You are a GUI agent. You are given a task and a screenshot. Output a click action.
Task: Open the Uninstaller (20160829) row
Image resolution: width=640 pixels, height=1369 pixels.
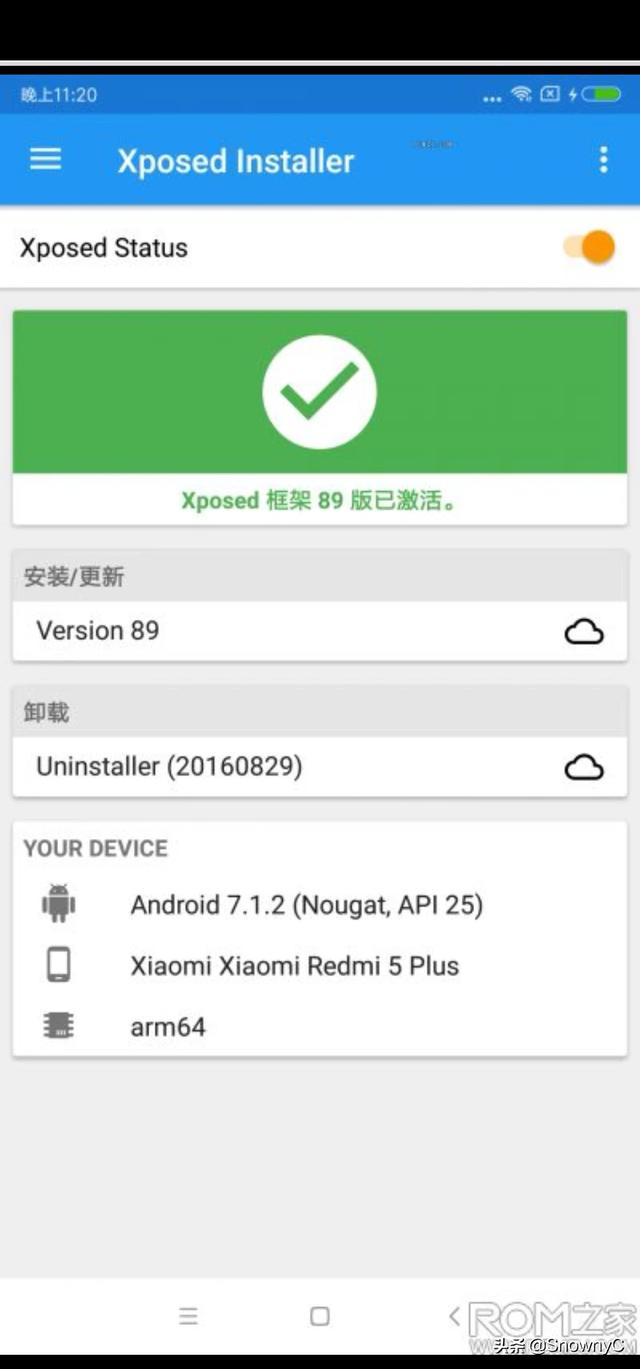coord(319,767)
